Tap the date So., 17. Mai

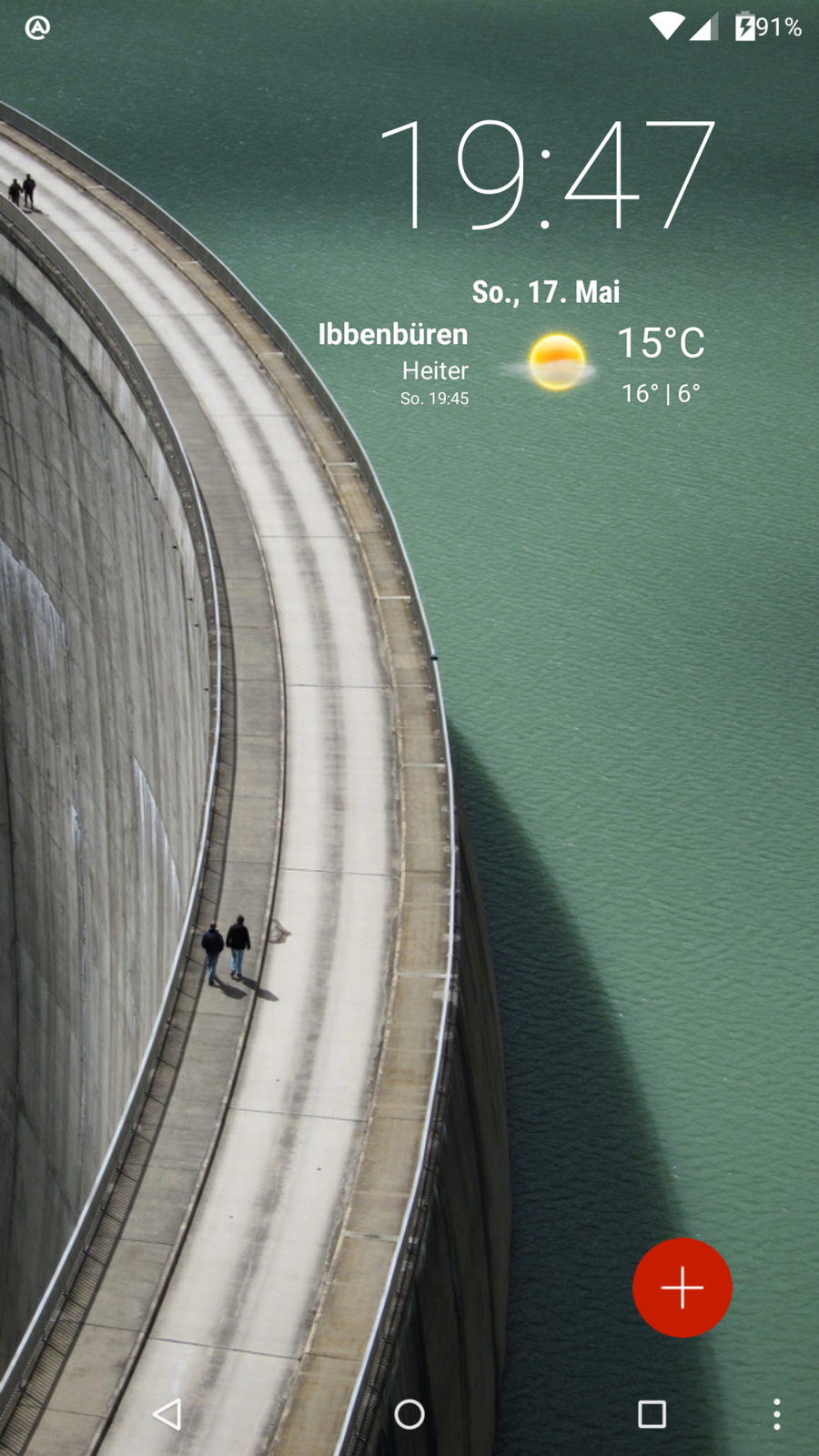545,292
